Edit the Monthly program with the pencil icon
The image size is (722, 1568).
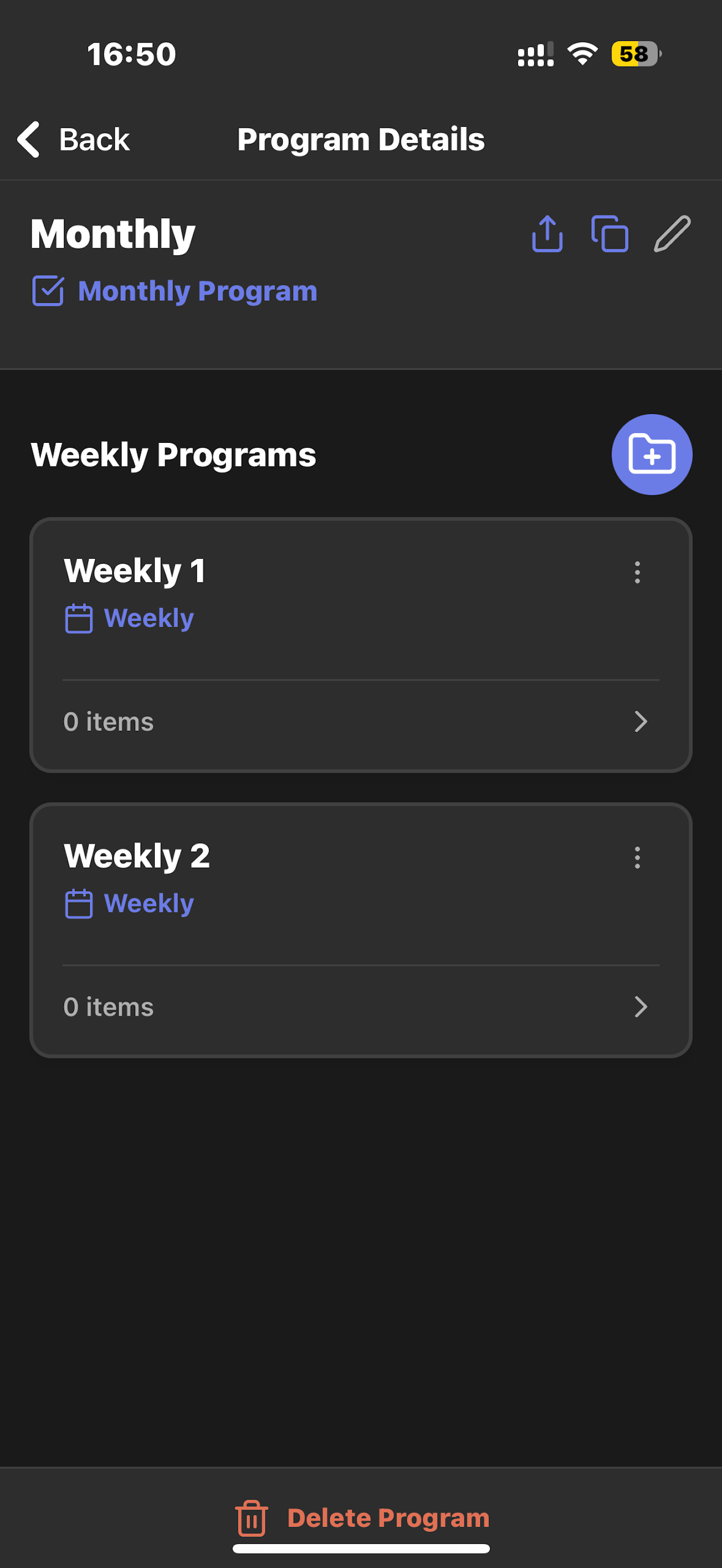click(672, 234)
